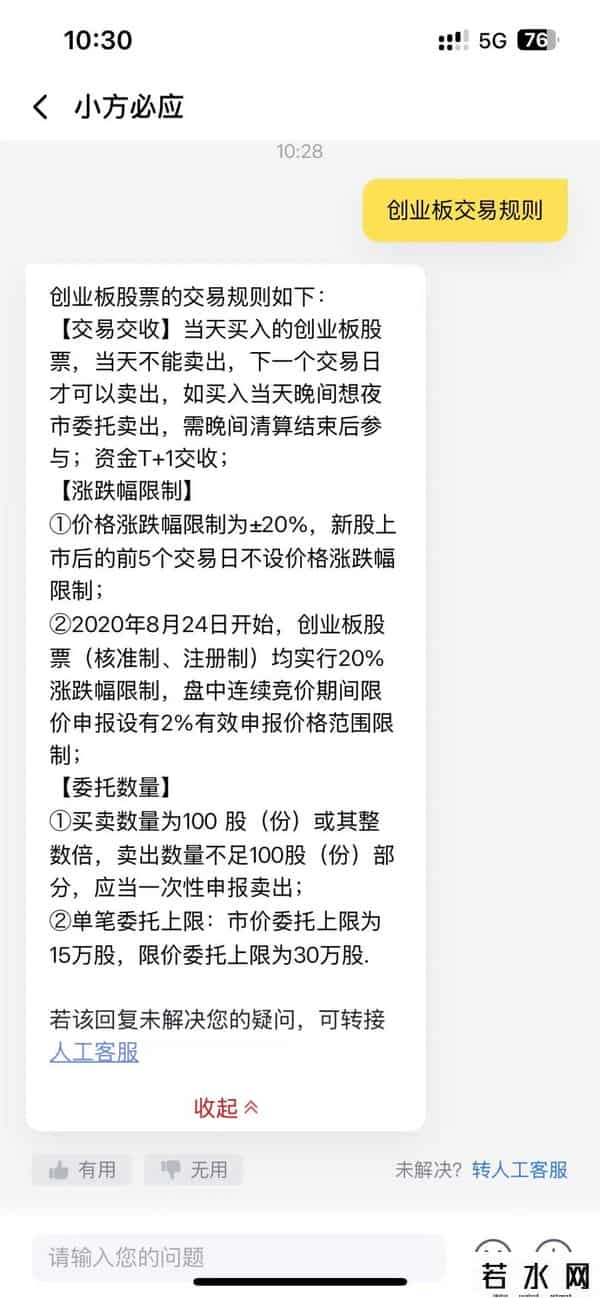Collapse the reply with 收起
600x1298 pixels.
point(226,1107)
